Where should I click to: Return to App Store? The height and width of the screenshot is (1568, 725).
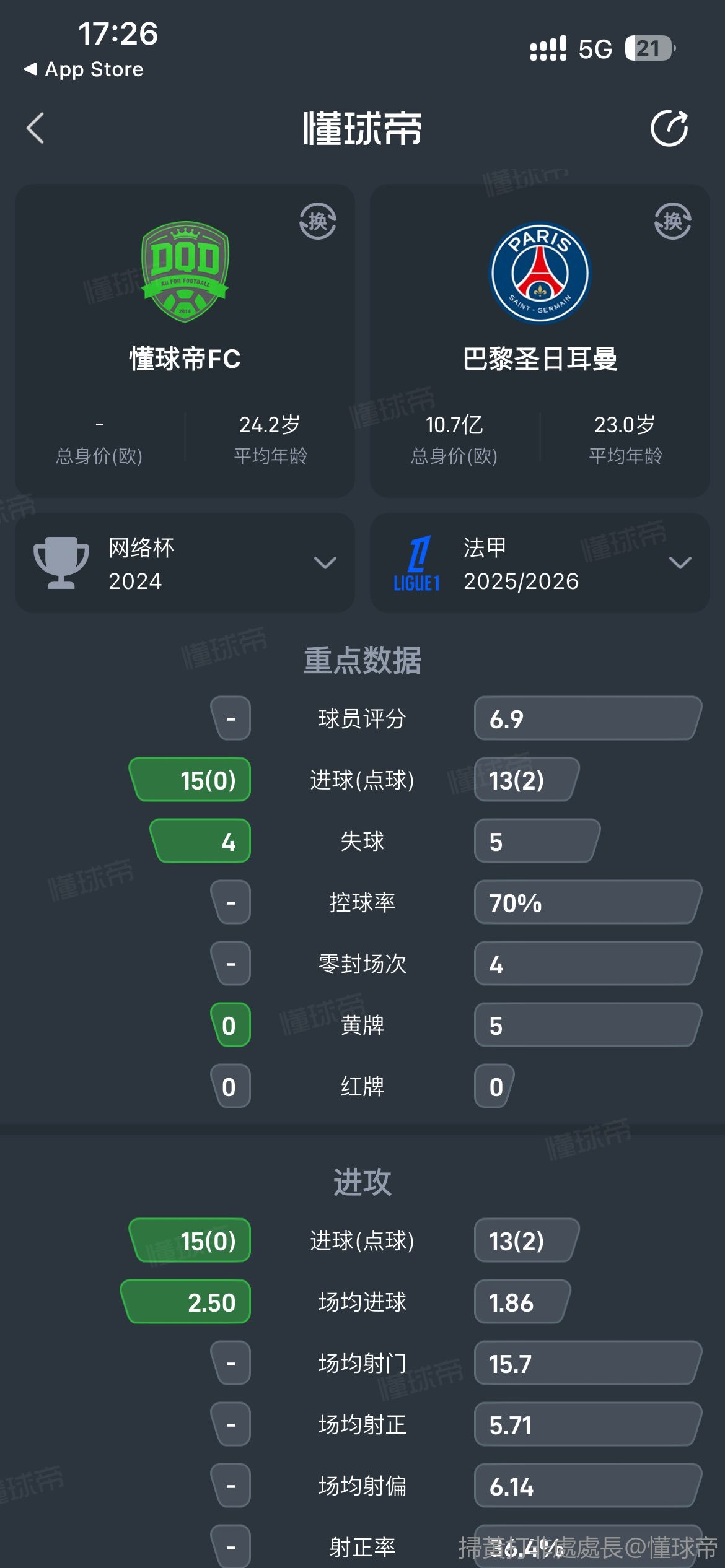point(83,69)
